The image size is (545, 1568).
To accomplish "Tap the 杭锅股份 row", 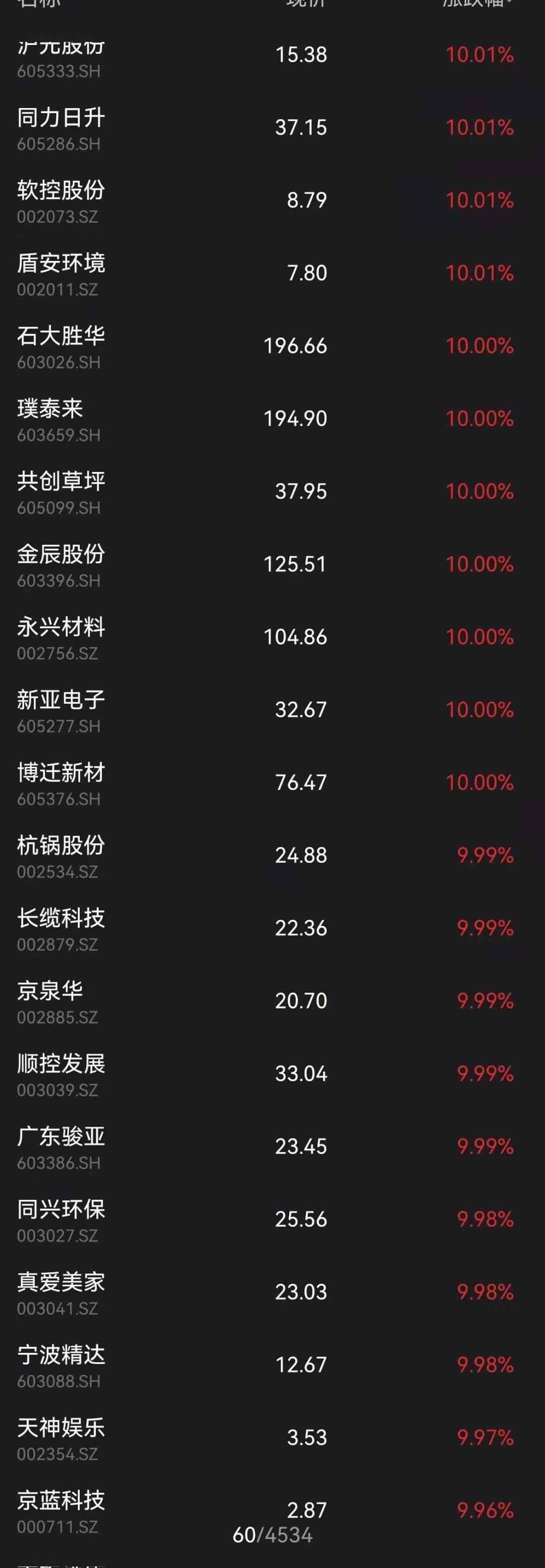I will coord(61,855).
